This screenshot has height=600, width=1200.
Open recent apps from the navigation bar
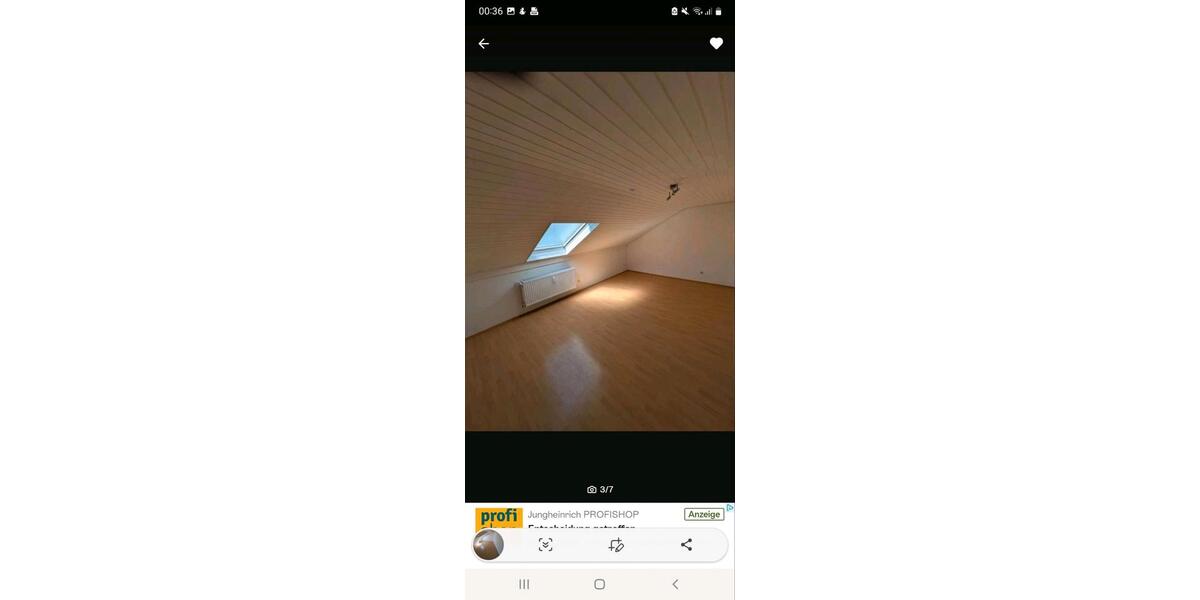point(524,584)
